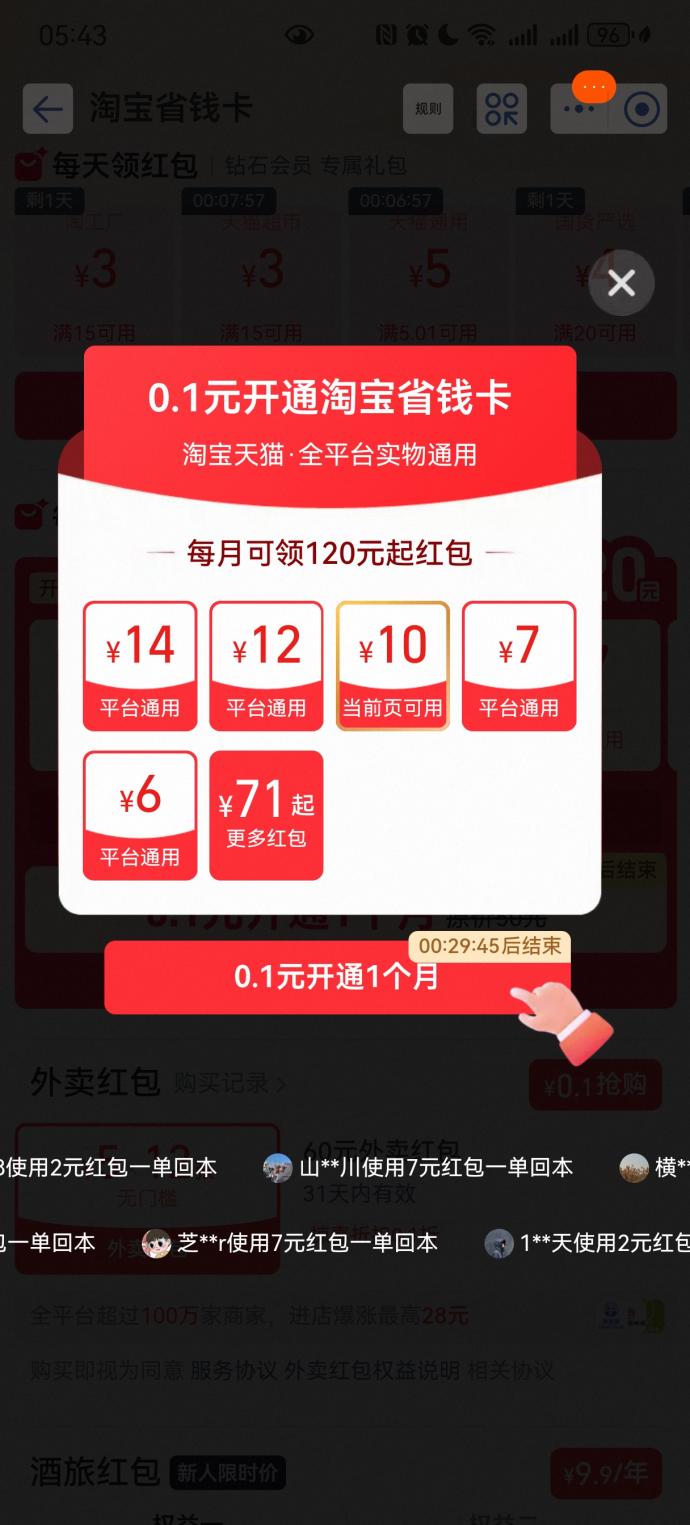Tap 0.1元开通1个月 button
The width and height of the screenshot is (690, 1525).
[x=337, y=977]
